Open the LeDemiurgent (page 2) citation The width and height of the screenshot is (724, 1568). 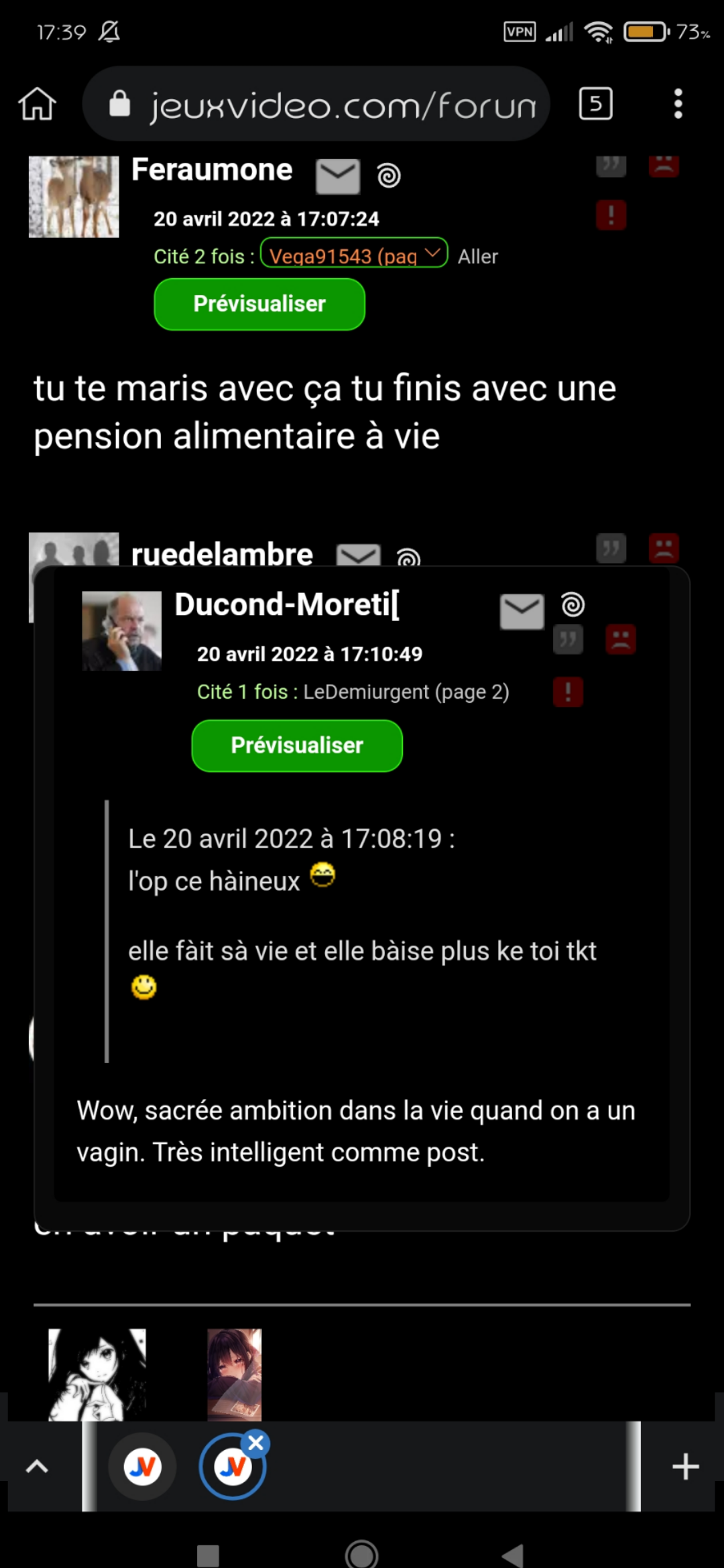[406, 692]
